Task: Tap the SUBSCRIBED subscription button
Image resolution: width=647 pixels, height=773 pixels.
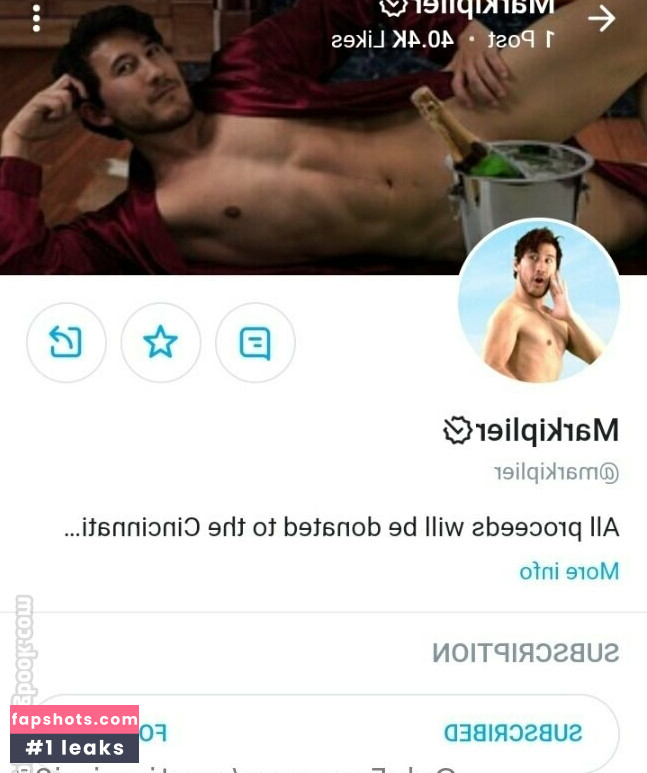Action: click(513, 732)
